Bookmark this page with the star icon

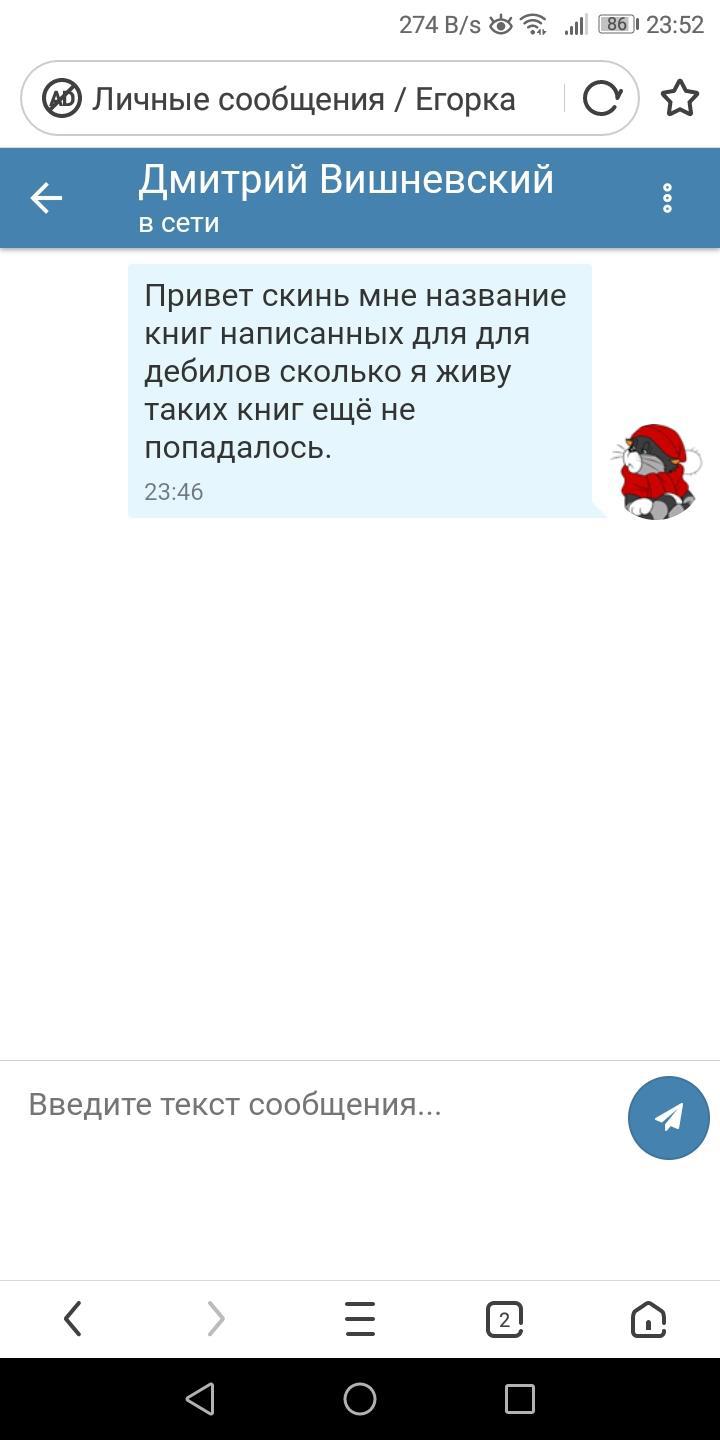click(x=680, y=98)
